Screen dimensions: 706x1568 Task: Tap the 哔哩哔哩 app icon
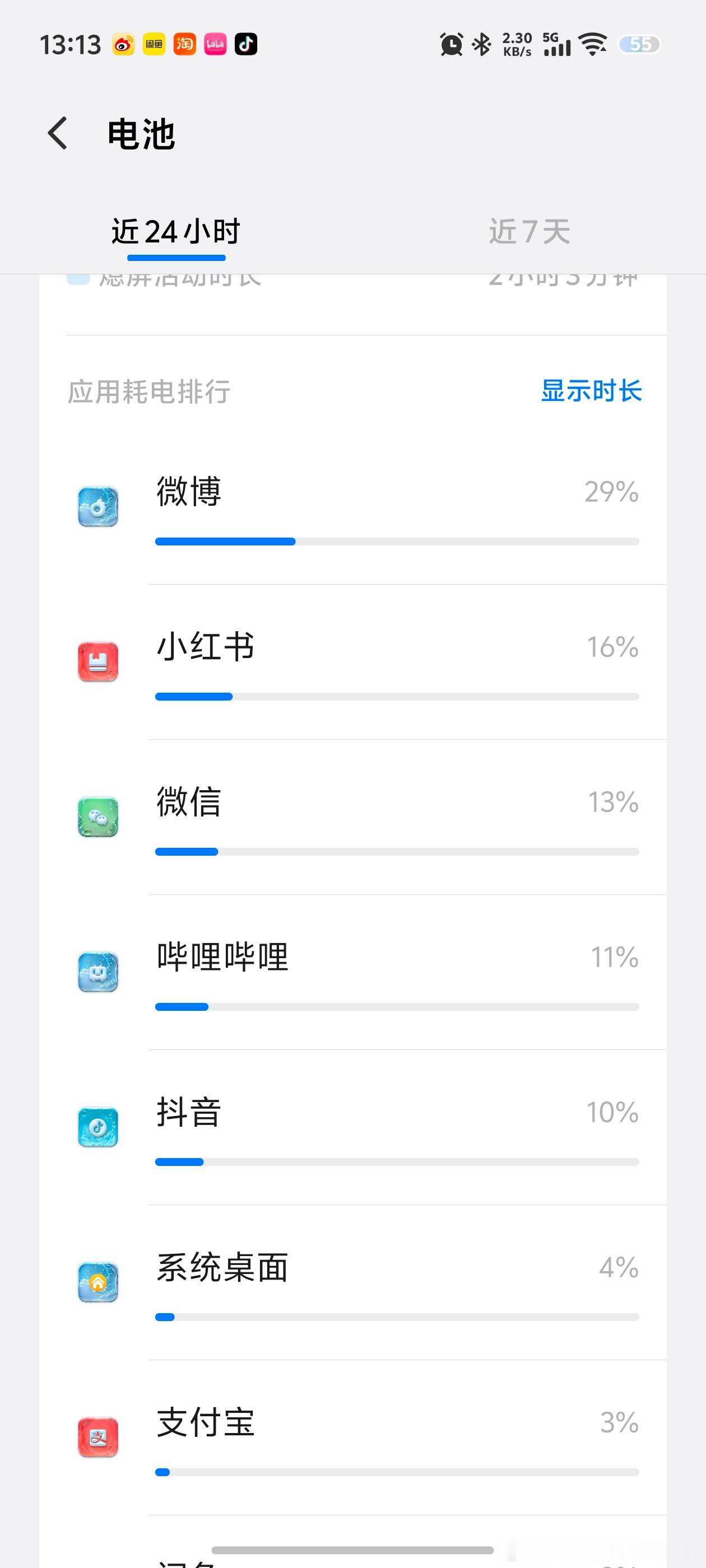click(x=97, y=972)
